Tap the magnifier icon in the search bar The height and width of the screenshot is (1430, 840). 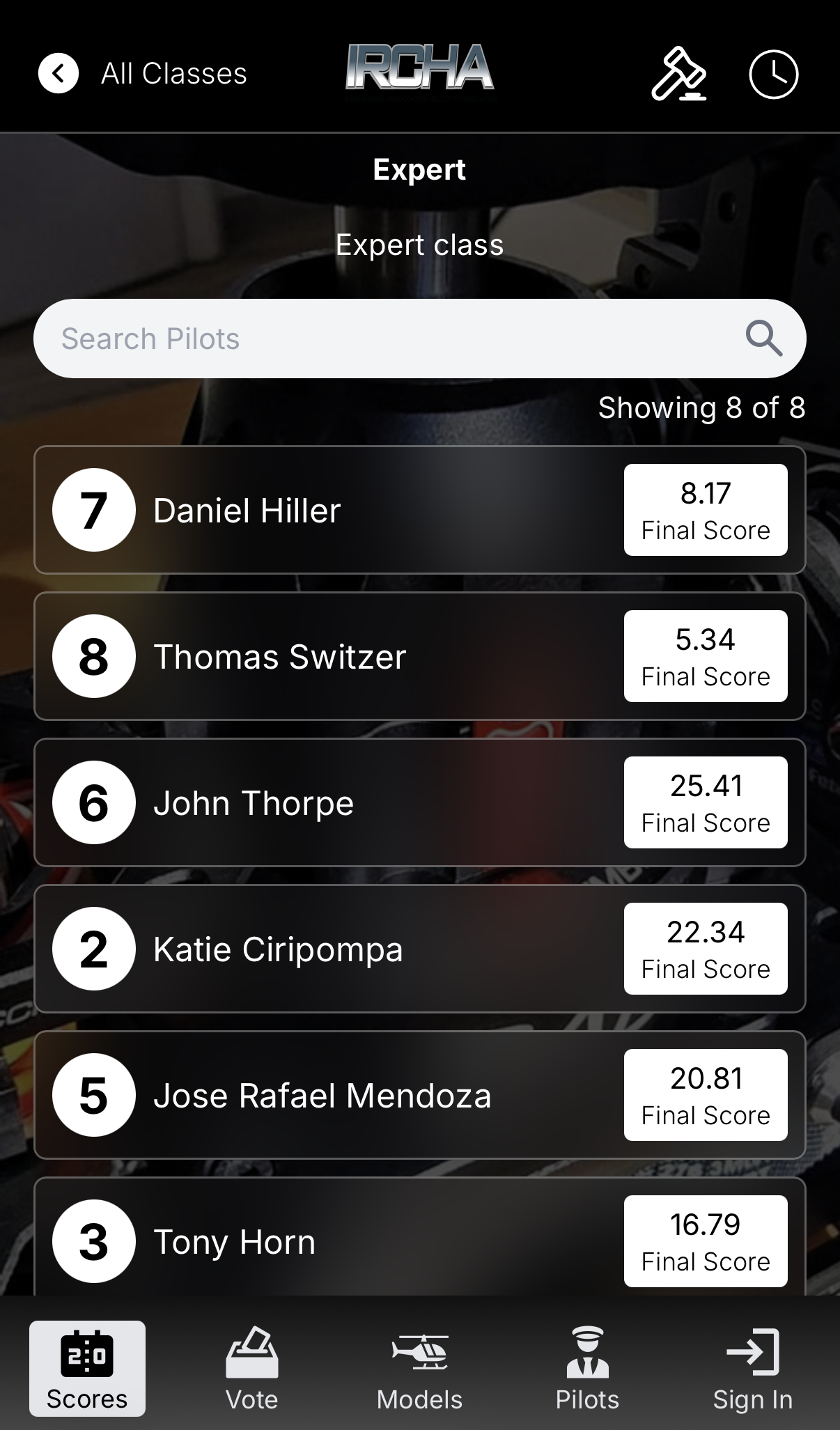pos(763,339)
